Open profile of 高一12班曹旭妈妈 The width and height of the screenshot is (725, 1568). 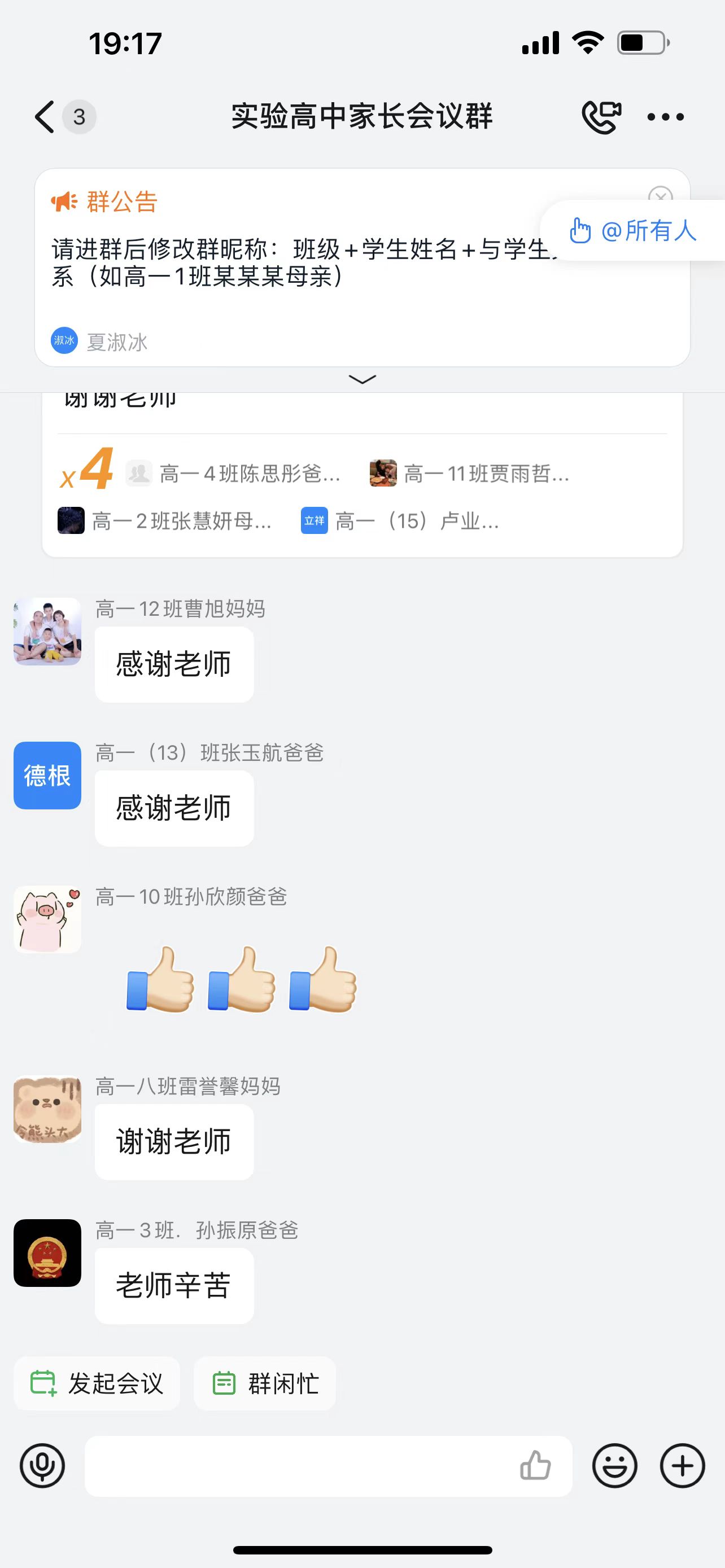pyautogui.click(x=47, y=631)
